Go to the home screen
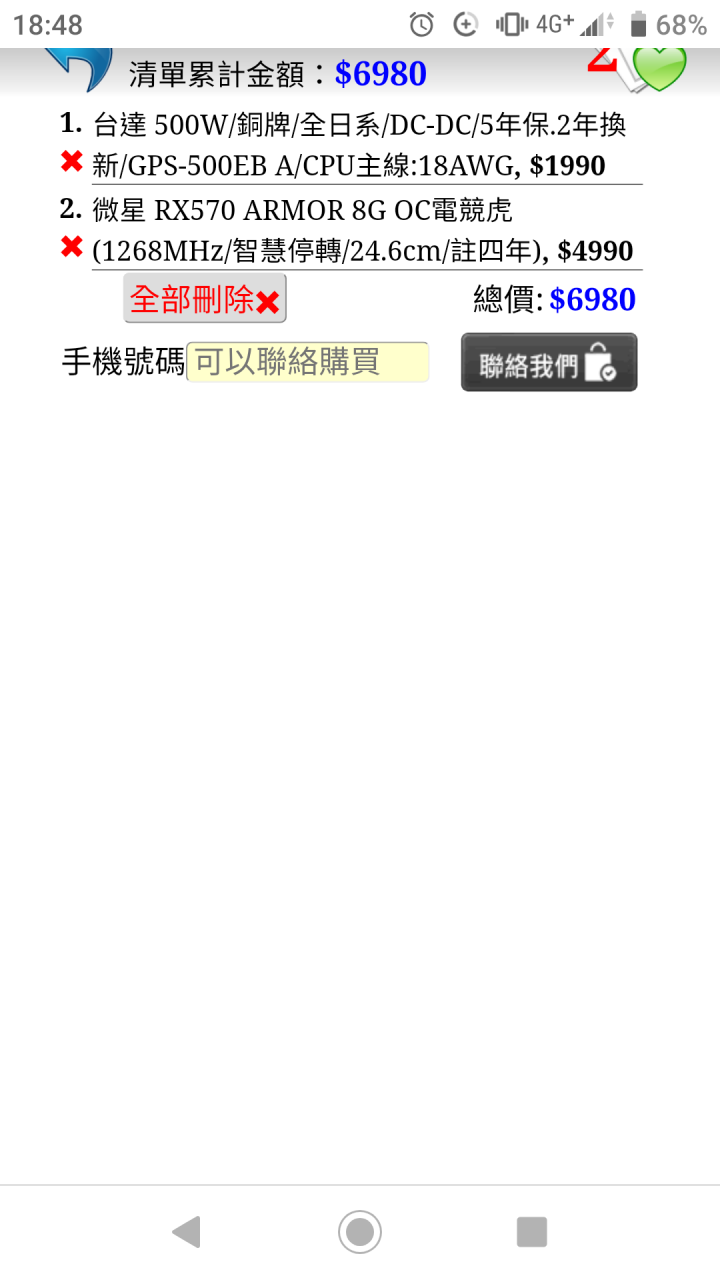Image resolution: width=720 pixels, height=1280 pixels. 360,1231
